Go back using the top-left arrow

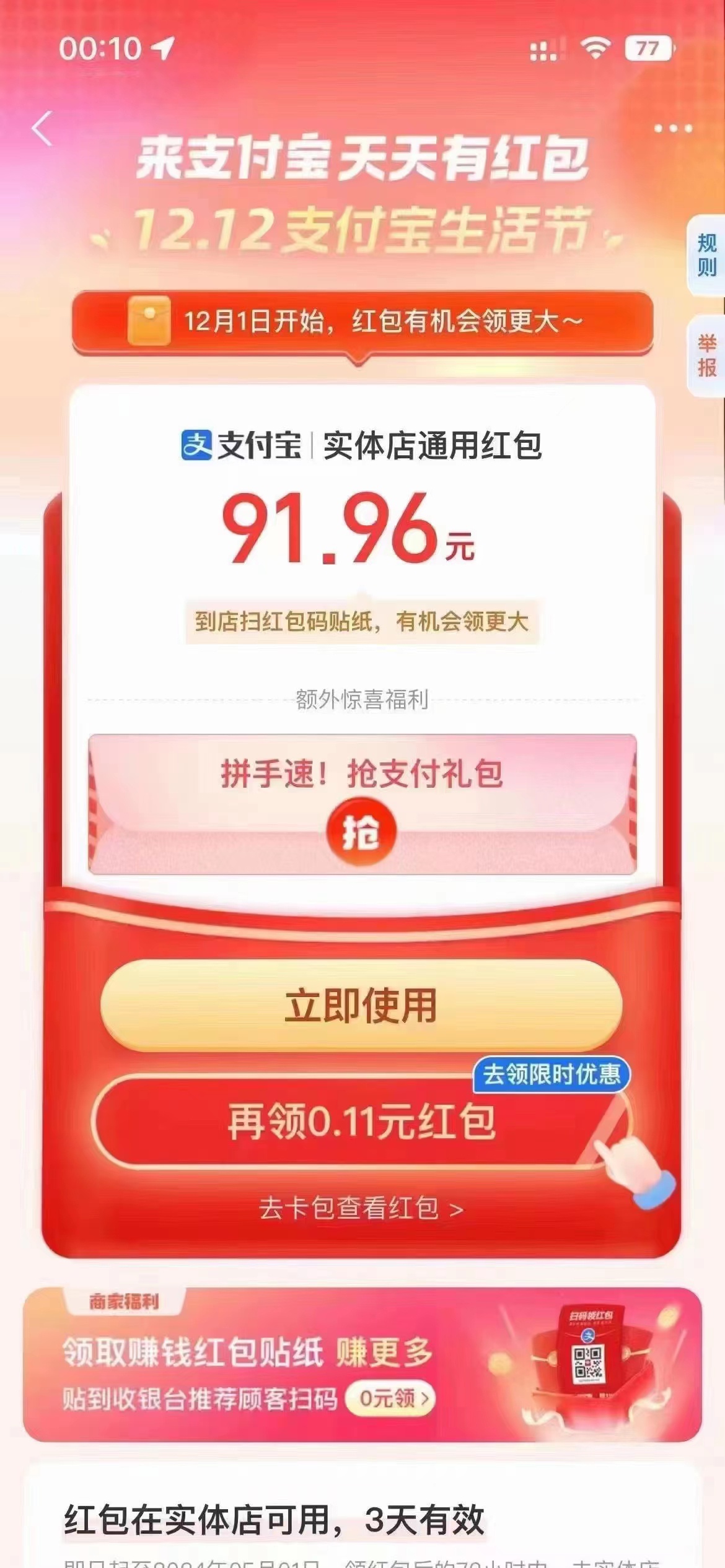pos(42,129)
